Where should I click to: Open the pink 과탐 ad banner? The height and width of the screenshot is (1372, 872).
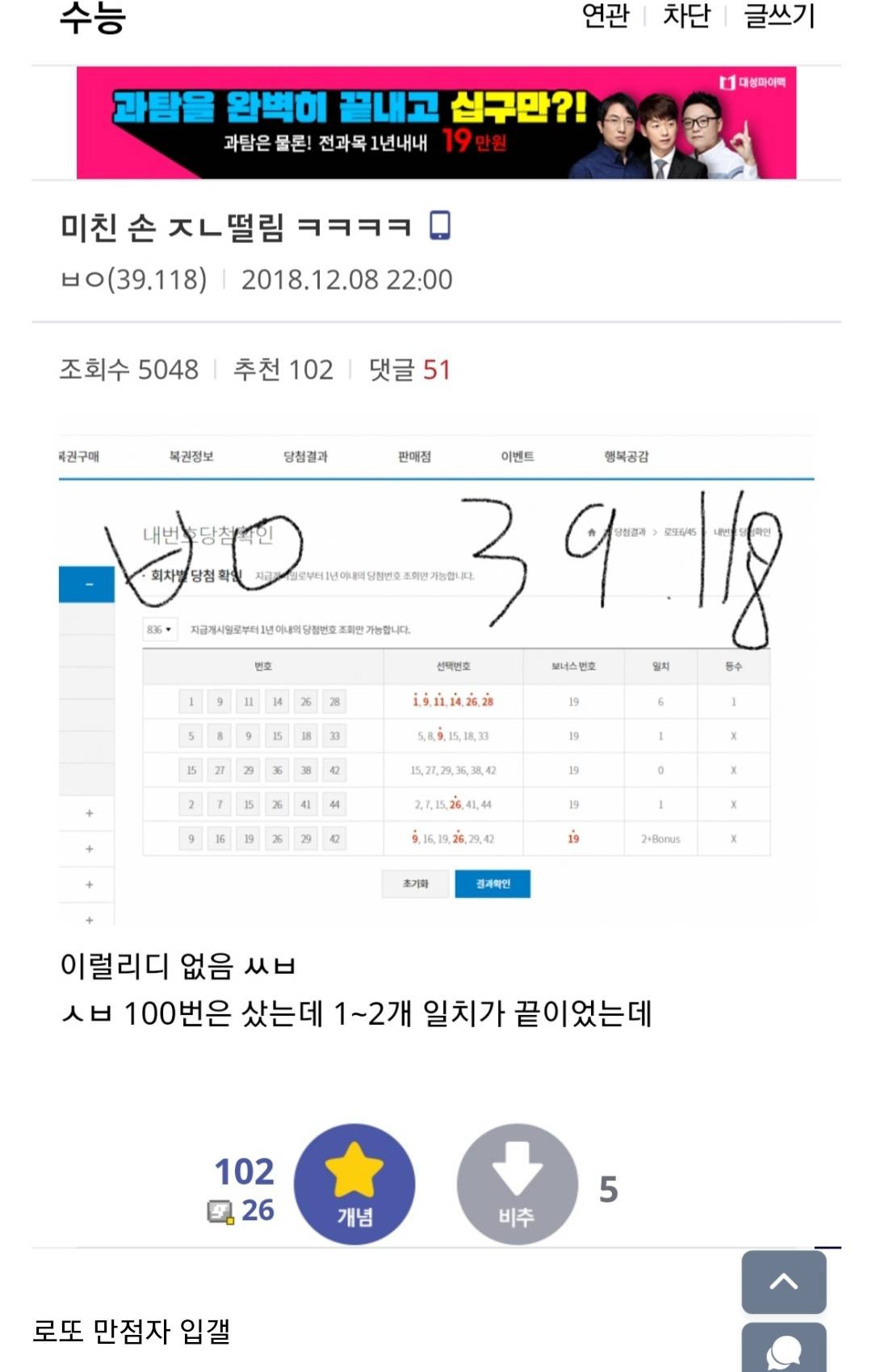436,123
